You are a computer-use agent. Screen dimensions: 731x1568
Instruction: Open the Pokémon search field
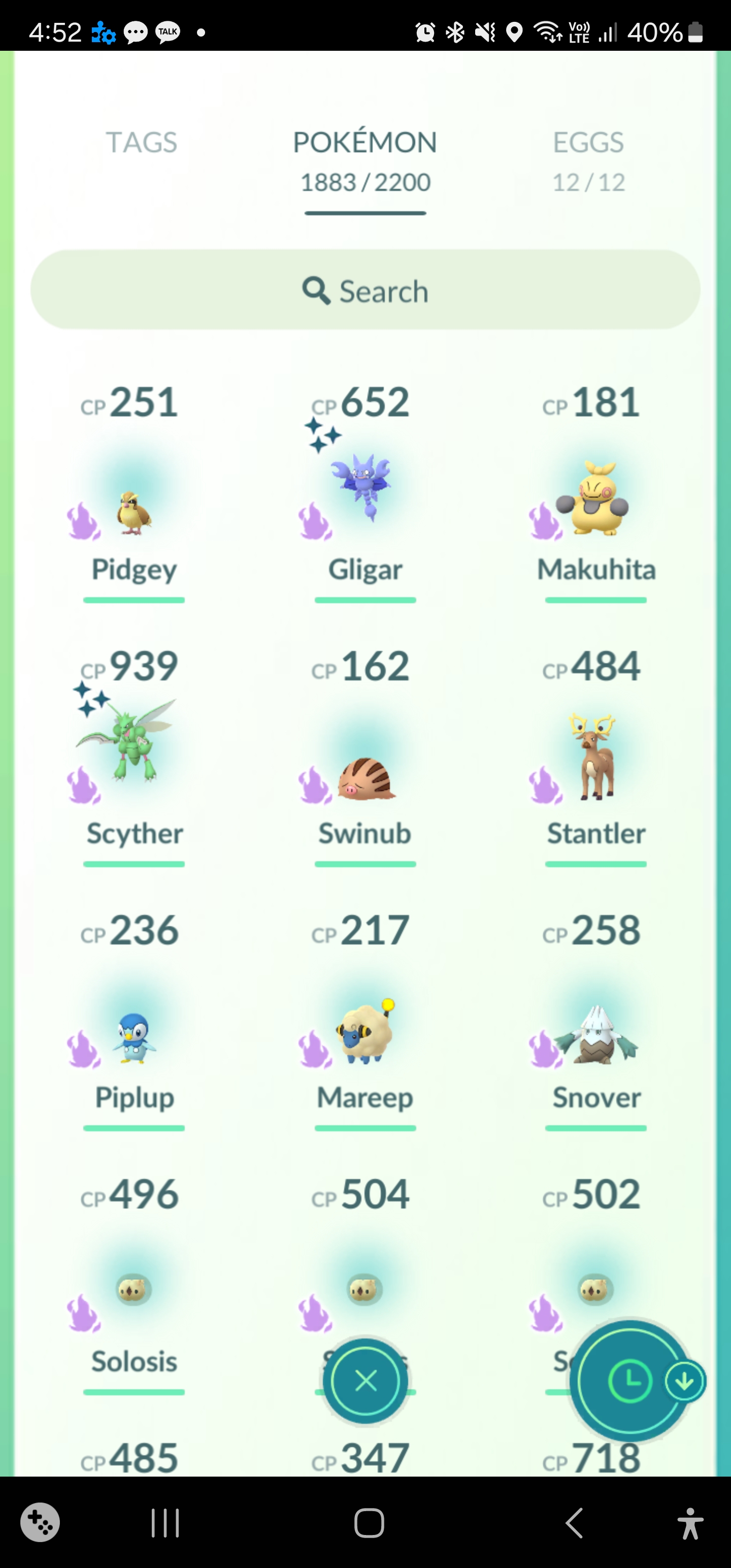click(365, 290)
